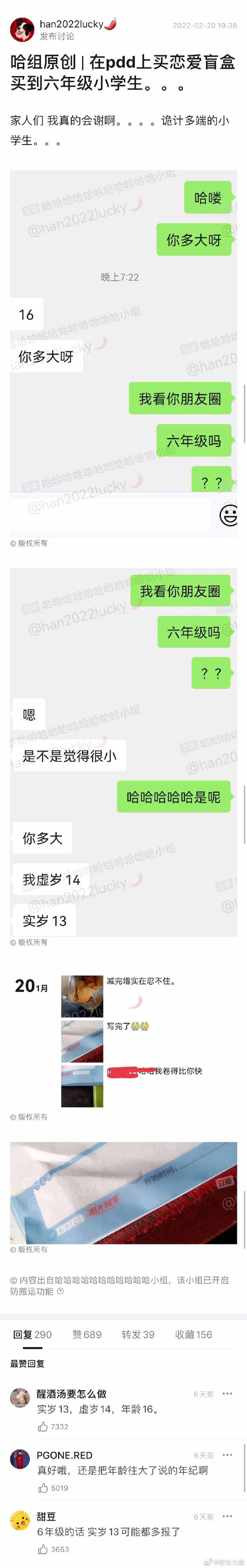Open the first chat screenshot image

124,353
